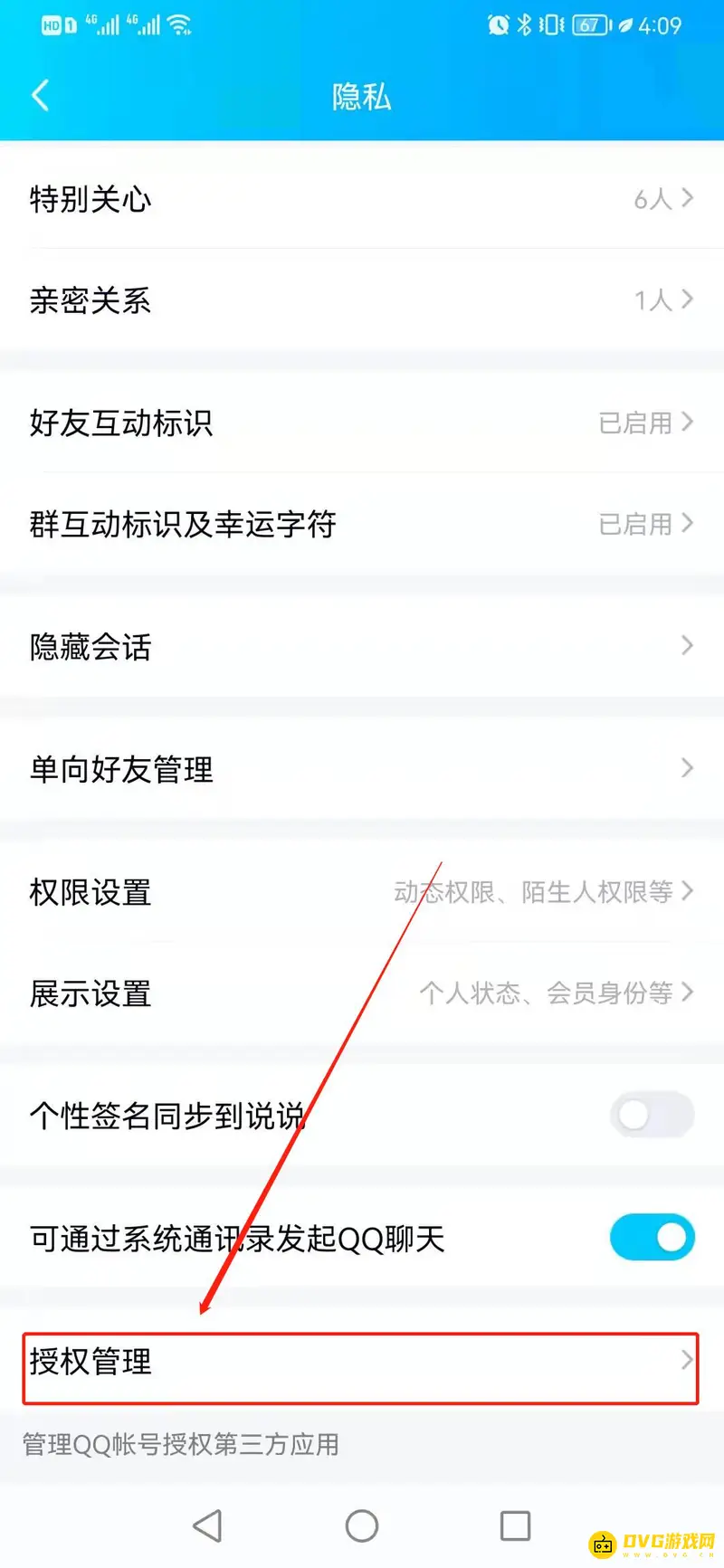Tap the Android recent apps square icon
This screenshot has height=1568, width=724.
[x=515, y=1525]
